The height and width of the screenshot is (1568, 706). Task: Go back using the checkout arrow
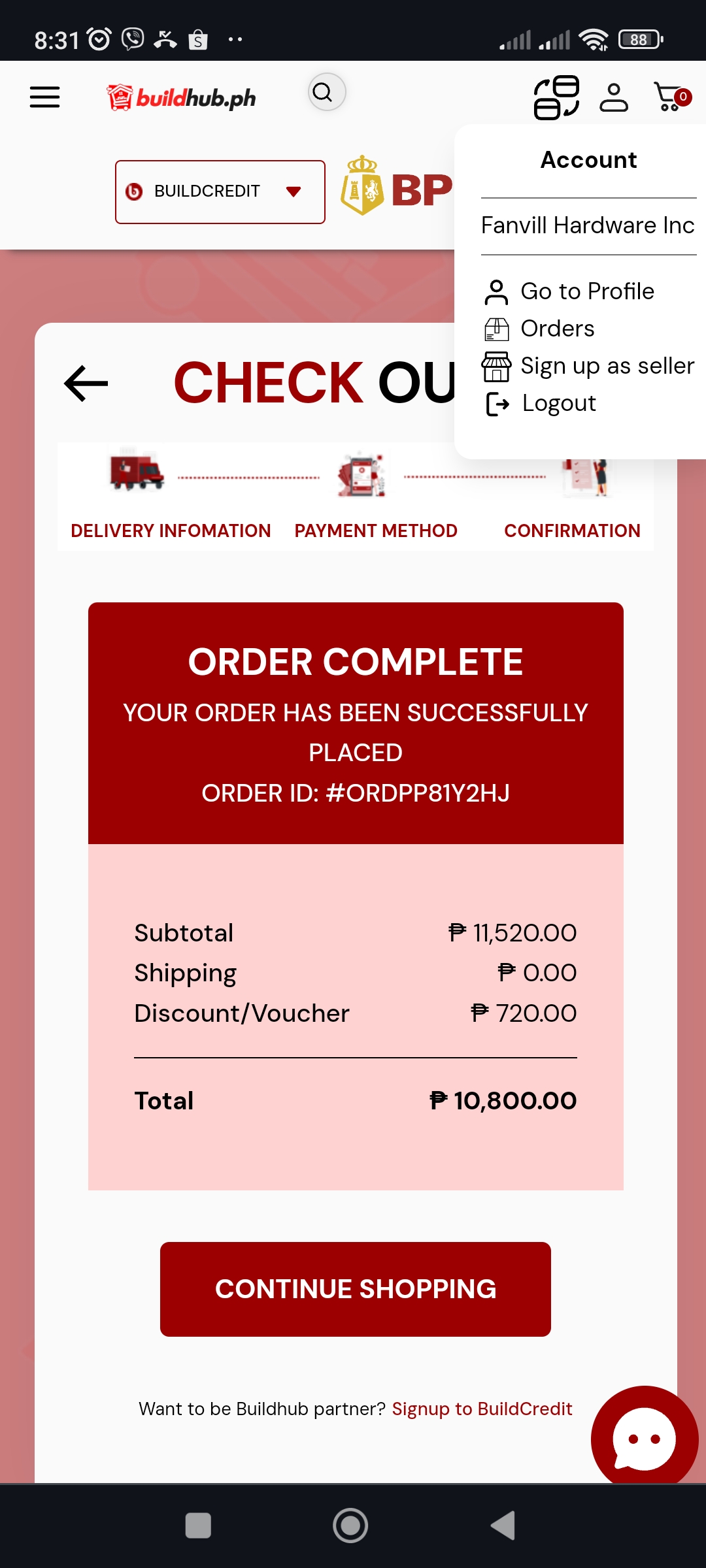click(86, 383)
